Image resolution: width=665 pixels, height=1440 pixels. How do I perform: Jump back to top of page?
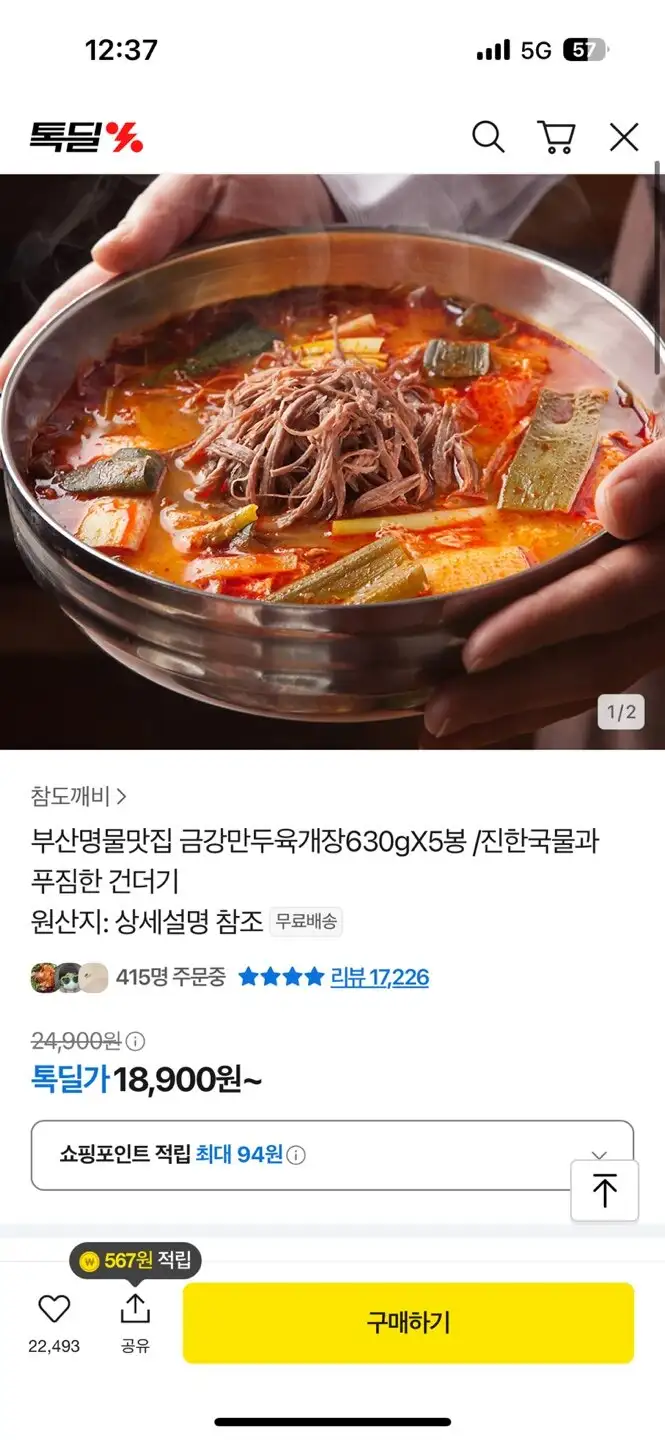[x=604, y=1191]
